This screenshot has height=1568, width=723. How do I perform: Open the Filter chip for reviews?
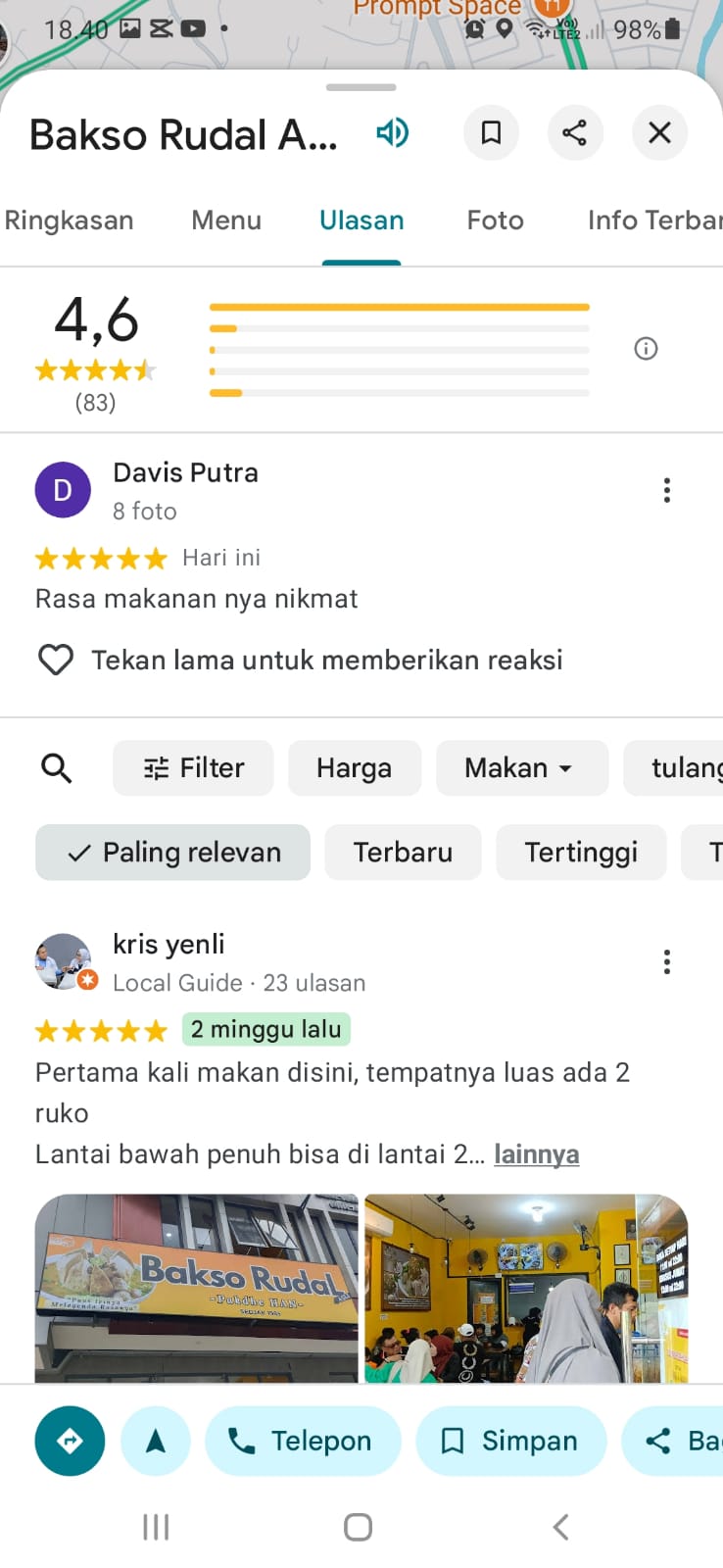click(x=193, y=768)
